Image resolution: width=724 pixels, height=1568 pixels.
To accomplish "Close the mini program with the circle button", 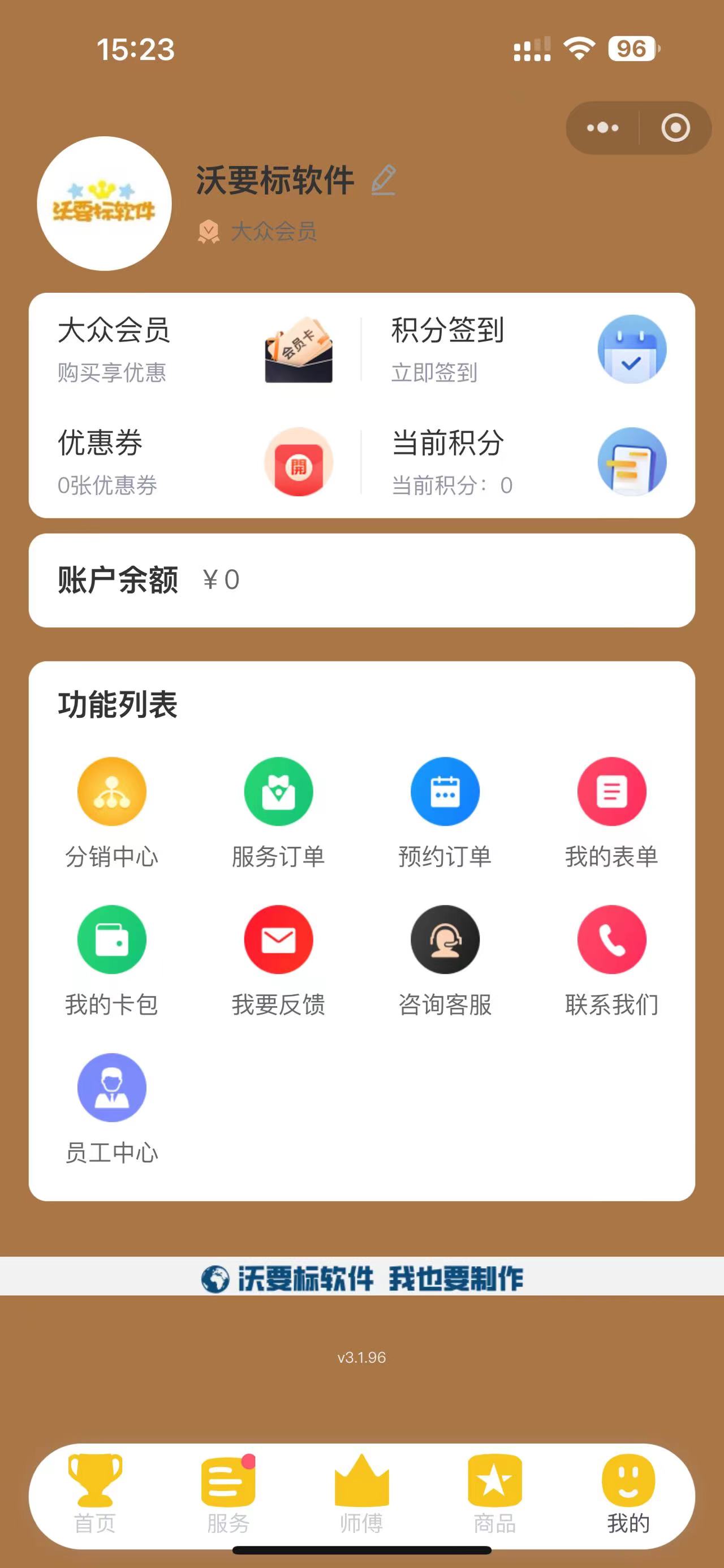I will coord(675,128).
